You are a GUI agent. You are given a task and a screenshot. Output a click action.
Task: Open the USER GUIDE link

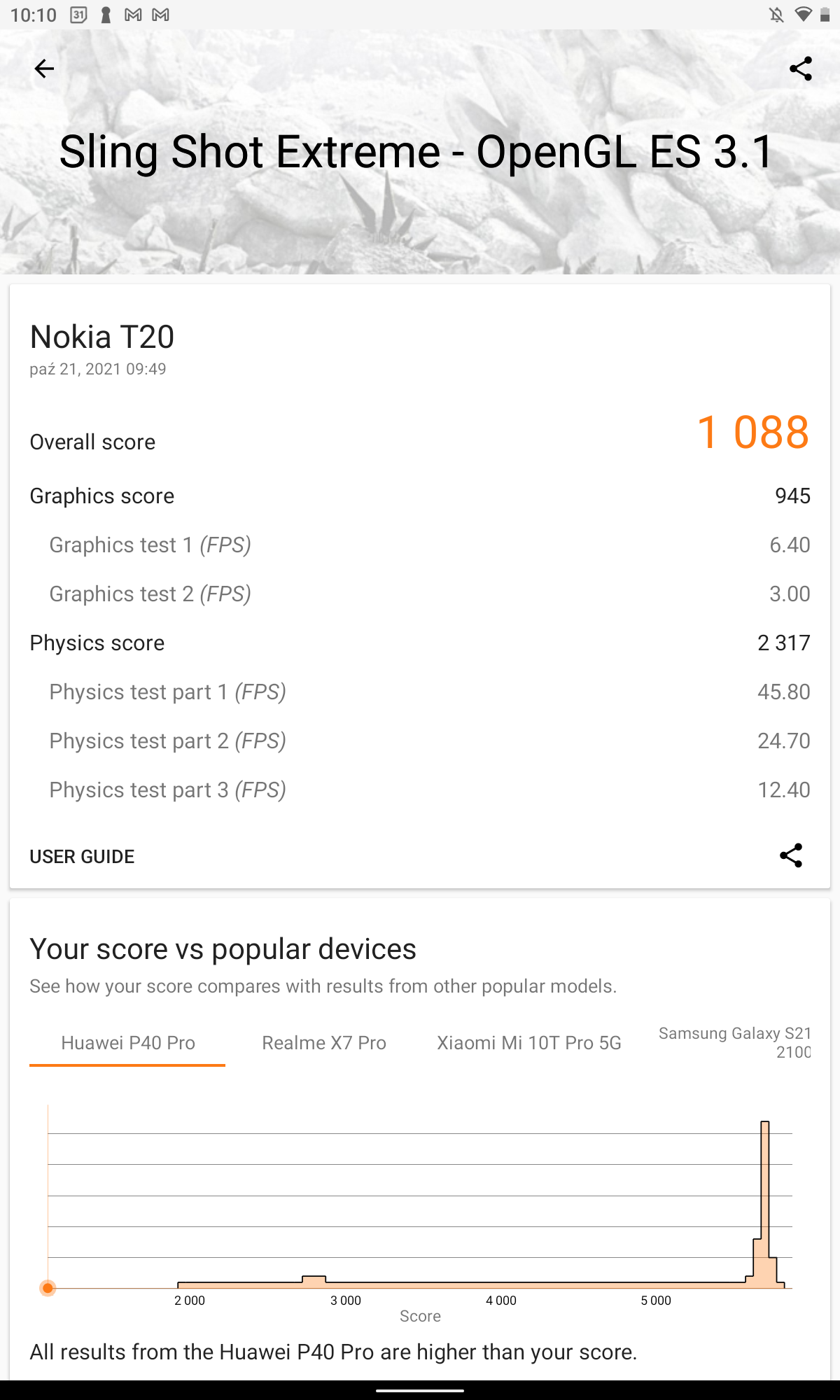click(82, 856)
